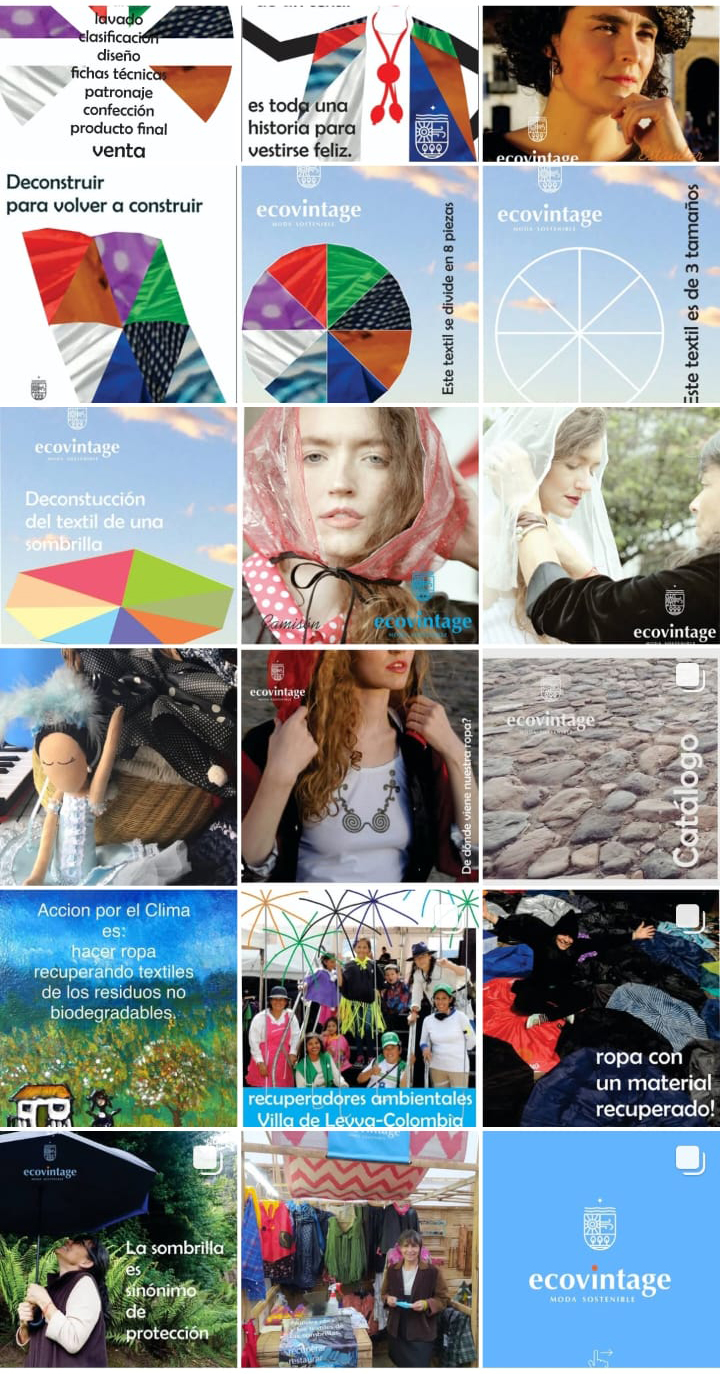Open the colorful pie chart 'divide en 8 piezas' post
720x1374 pixels.
tap(360, 285)
